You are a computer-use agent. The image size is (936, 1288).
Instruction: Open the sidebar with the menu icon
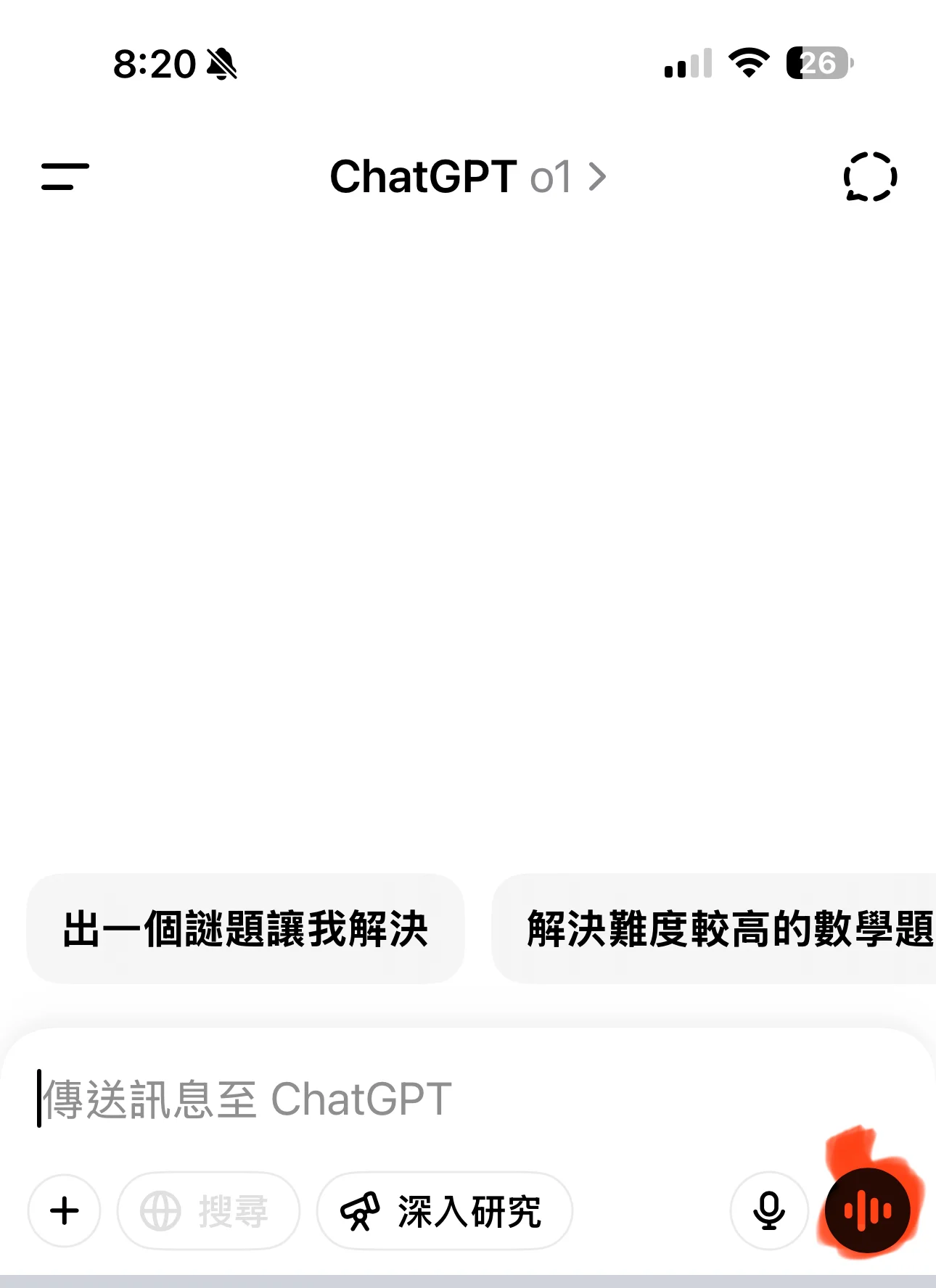click(65, 178)
